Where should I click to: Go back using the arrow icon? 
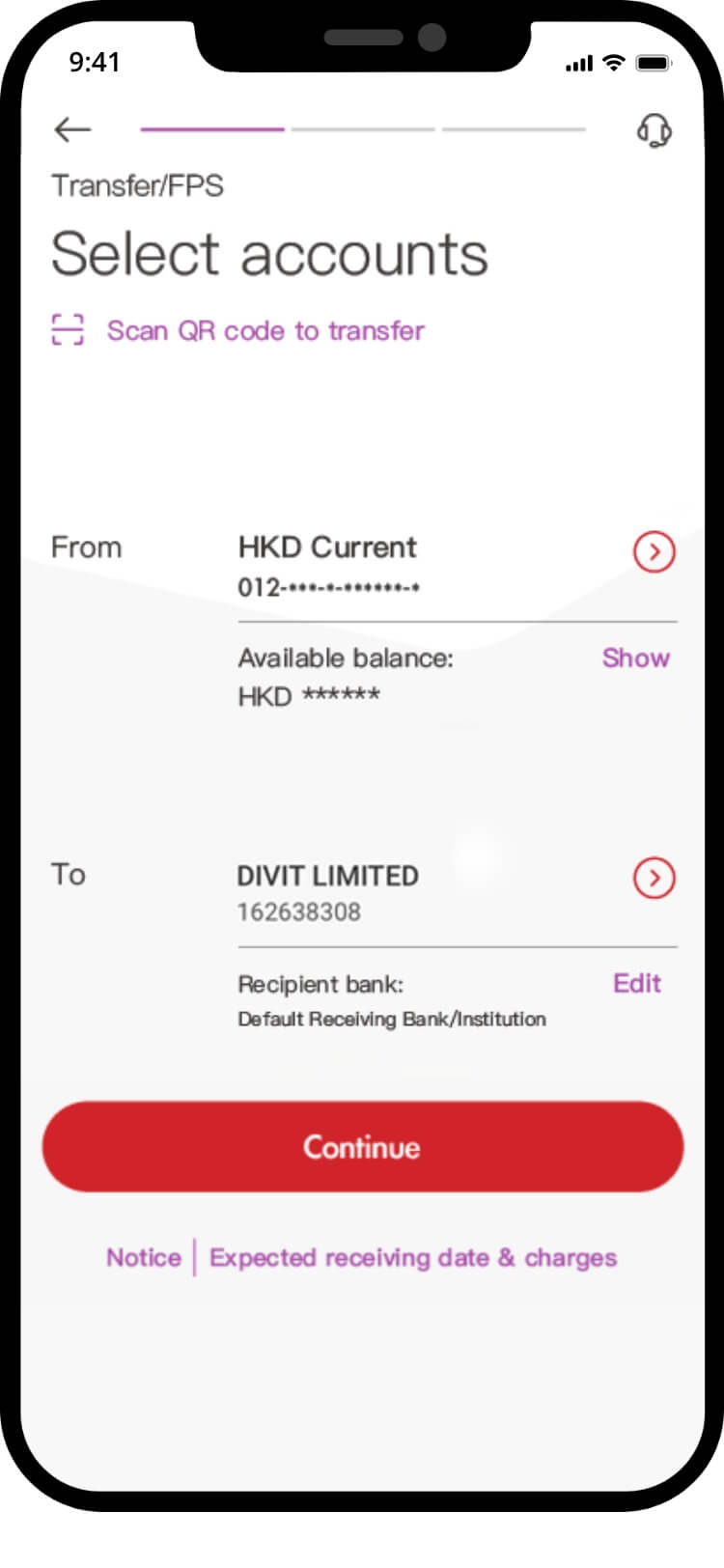72,129
